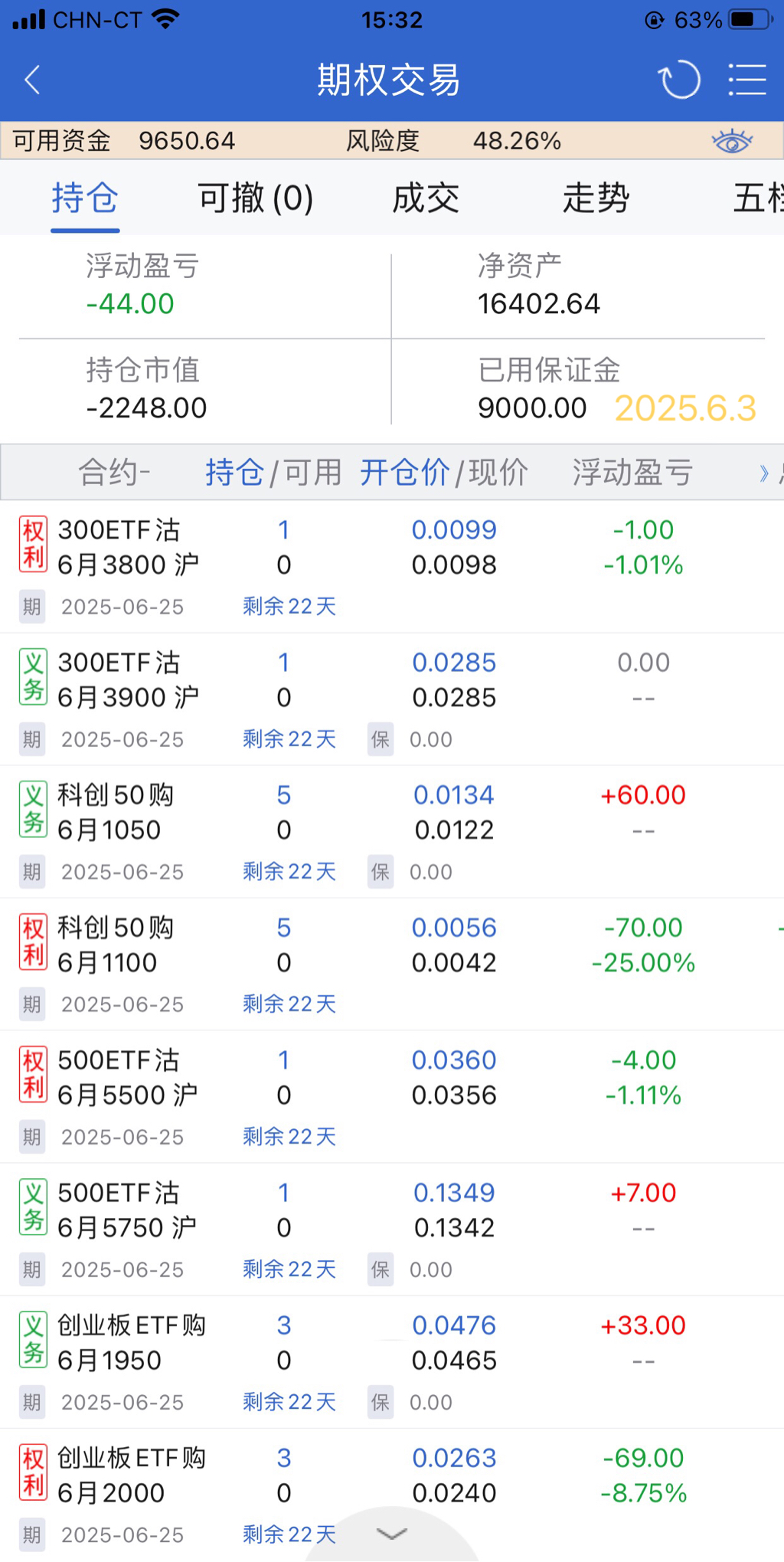
Task: Toggle the eye icon to hide funds
Action: coord(731,141)
